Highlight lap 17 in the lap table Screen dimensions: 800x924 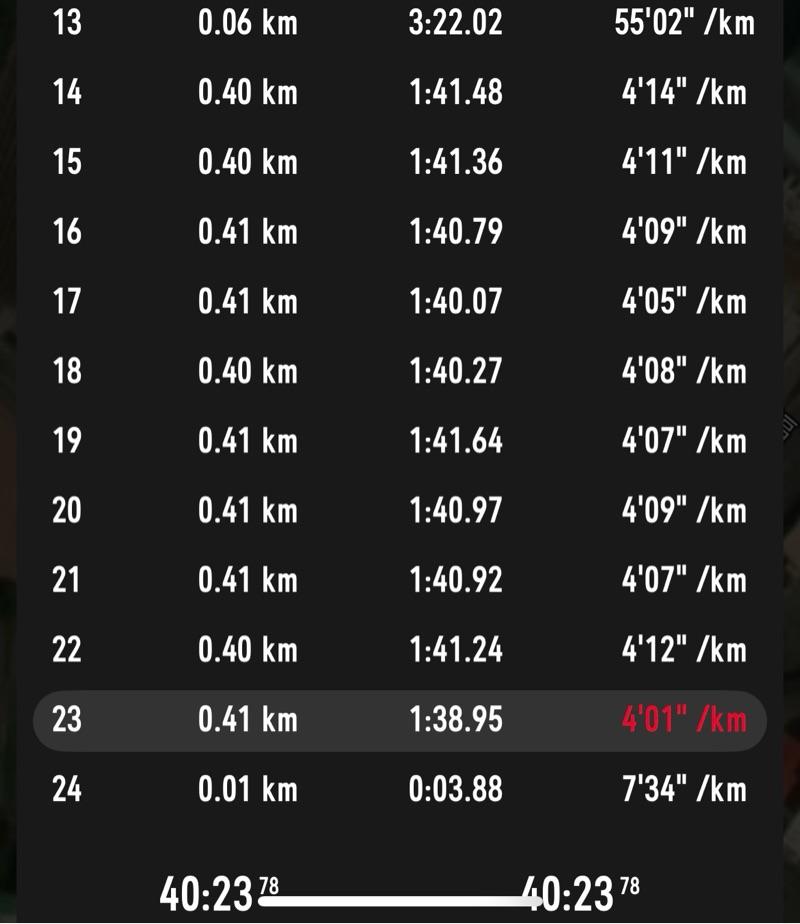tap(400, 301)
